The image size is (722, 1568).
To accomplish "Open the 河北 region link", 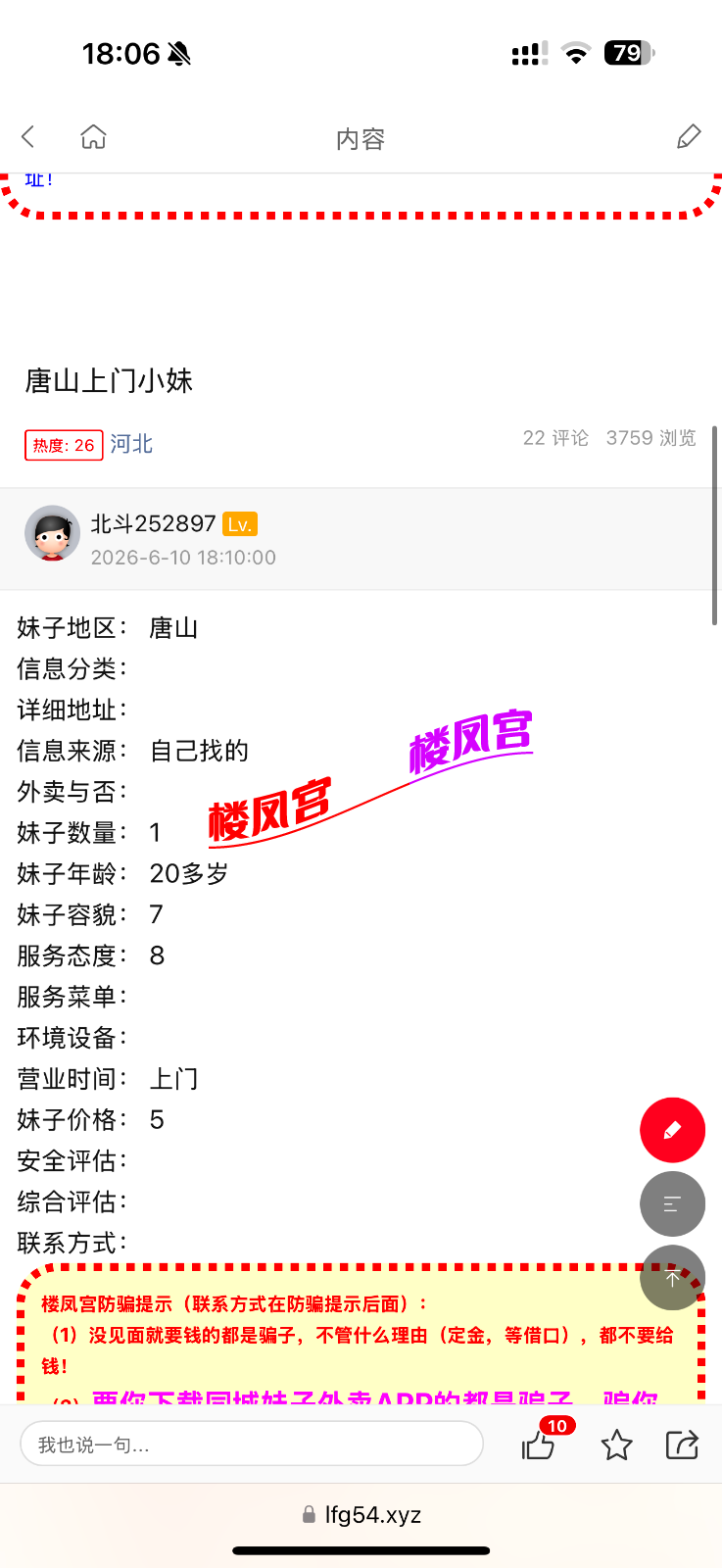I will (x=131, y=444).
